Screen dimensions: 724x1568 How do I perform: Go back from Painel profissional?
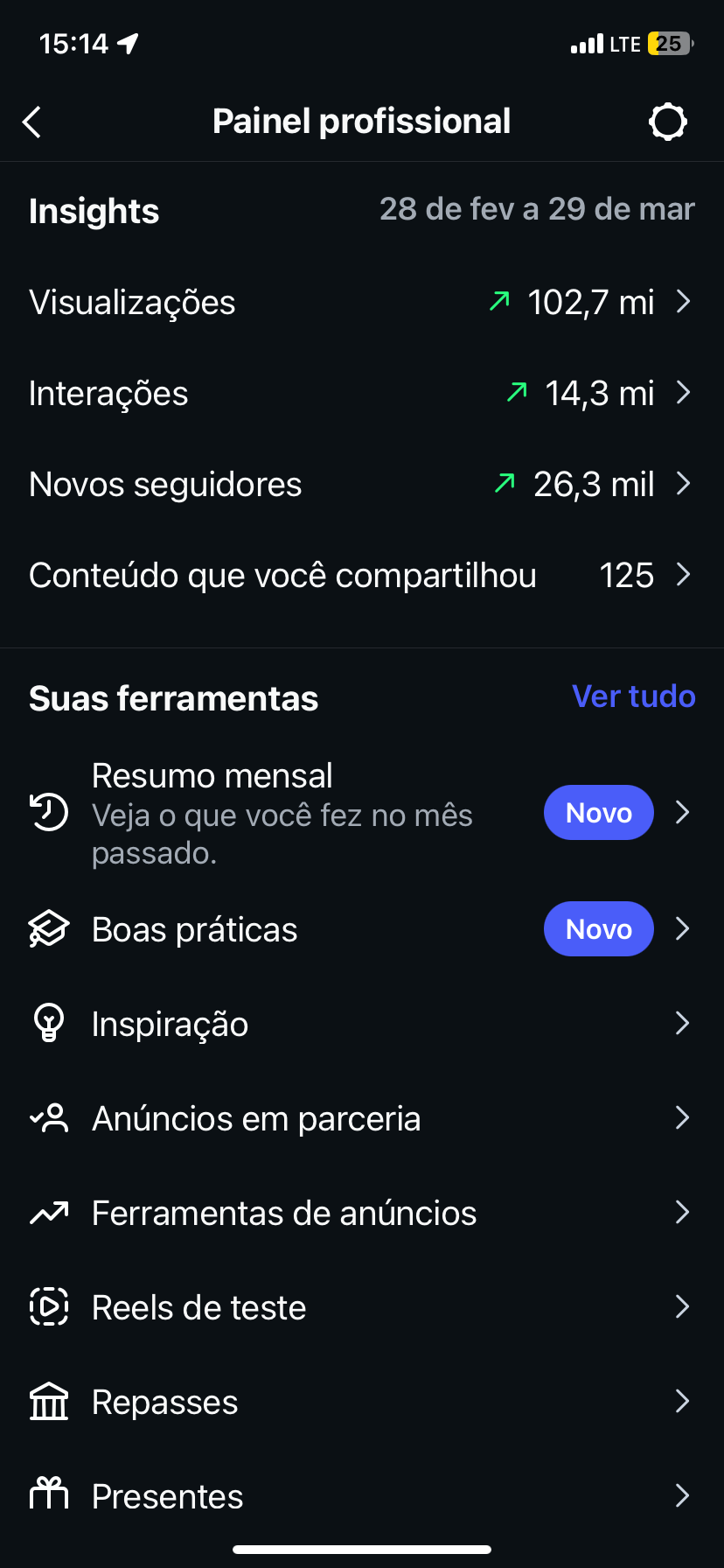pyautogui.click(x=32, y=122)
